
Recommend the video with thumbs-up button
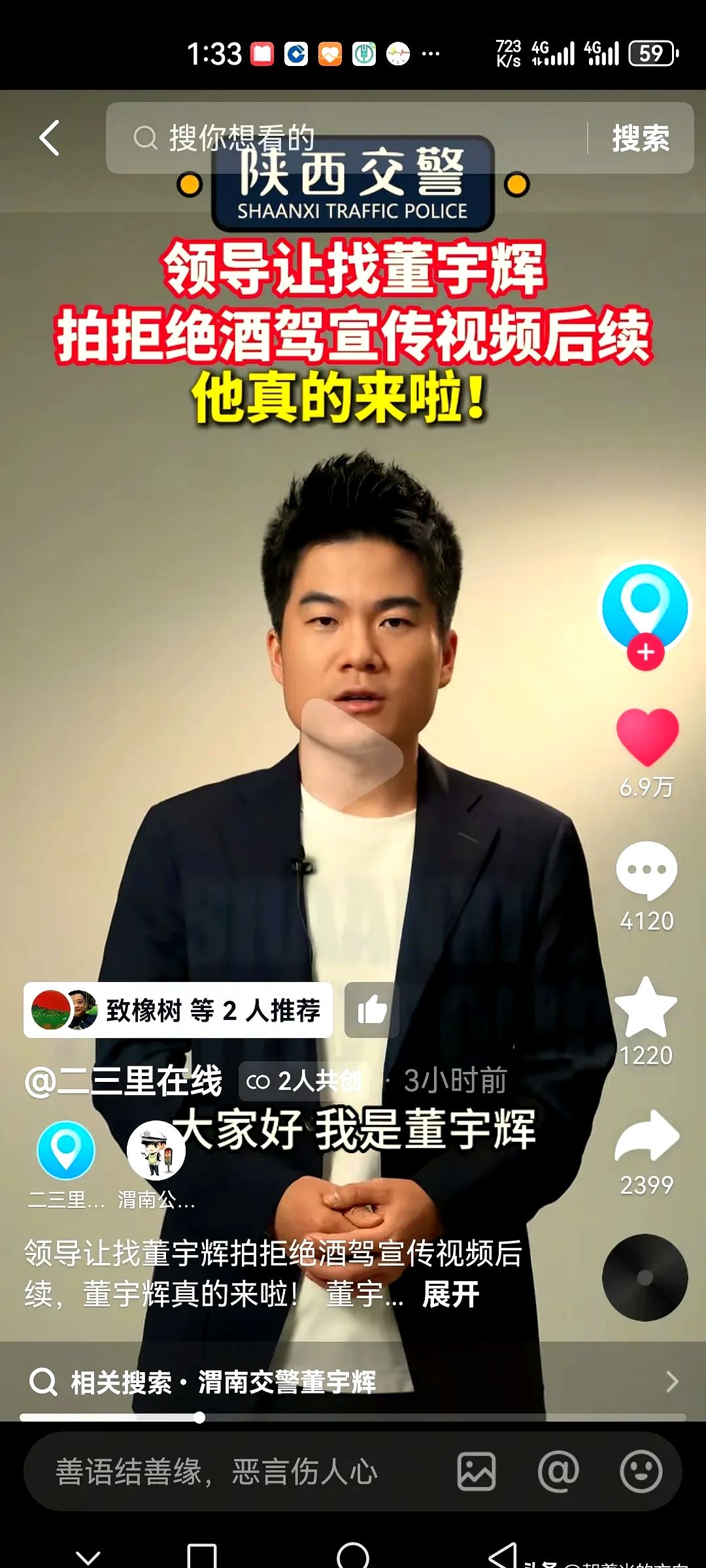point(371,1010)
